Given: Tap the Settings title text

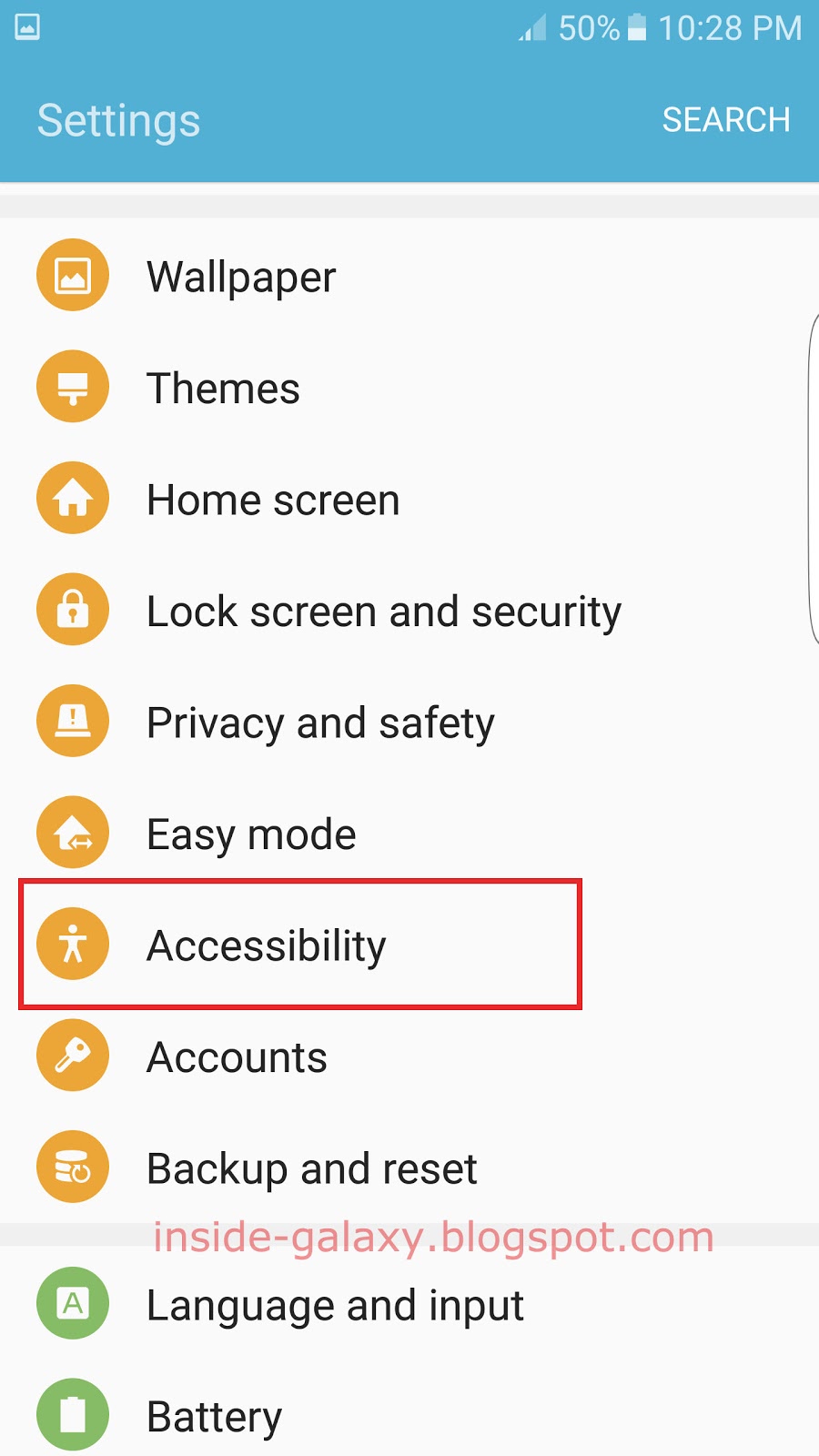Looking at the screenshot, I should point(118,119).
